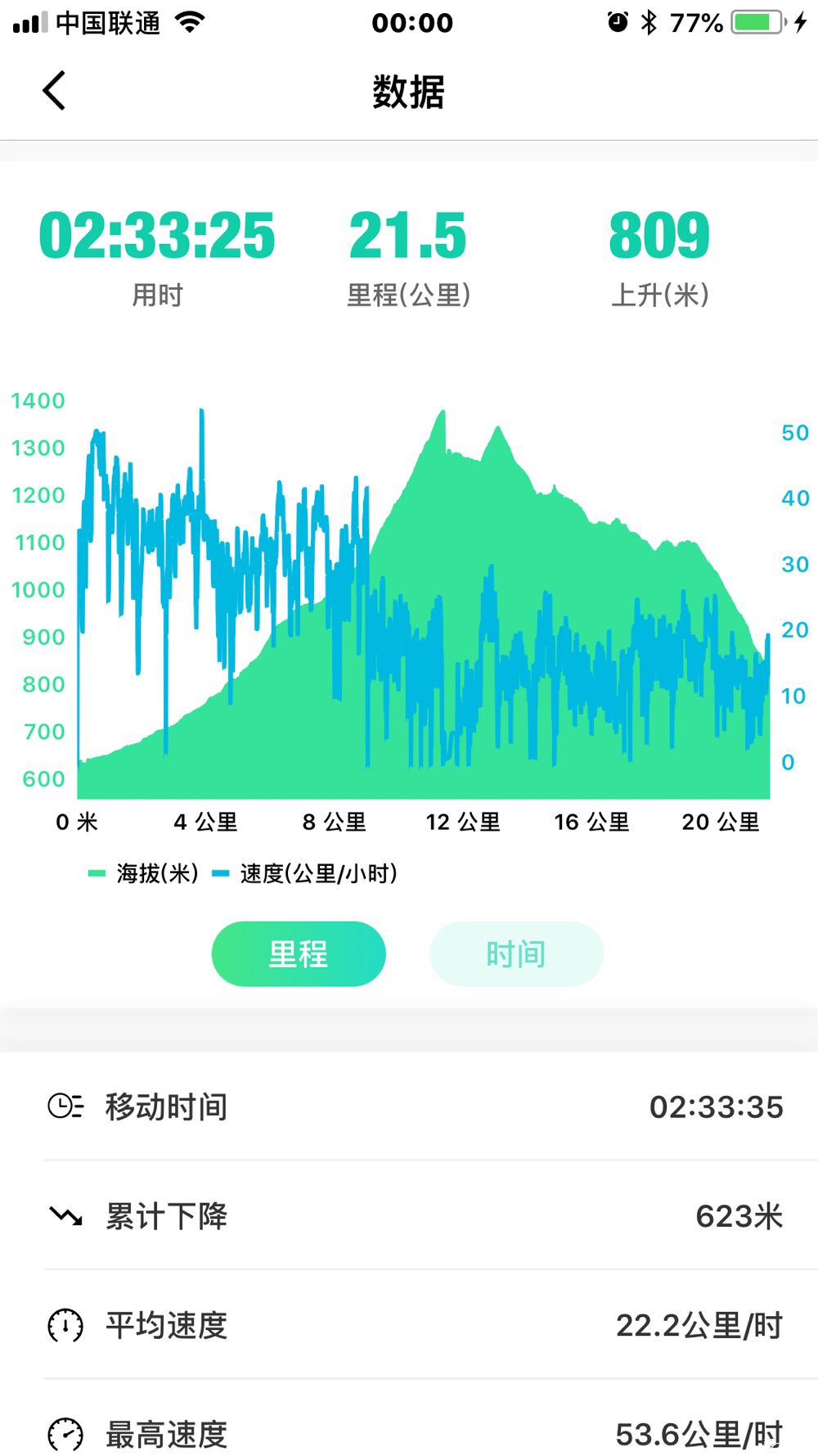Go back using the top-left arrow

[x=54, y=90]
